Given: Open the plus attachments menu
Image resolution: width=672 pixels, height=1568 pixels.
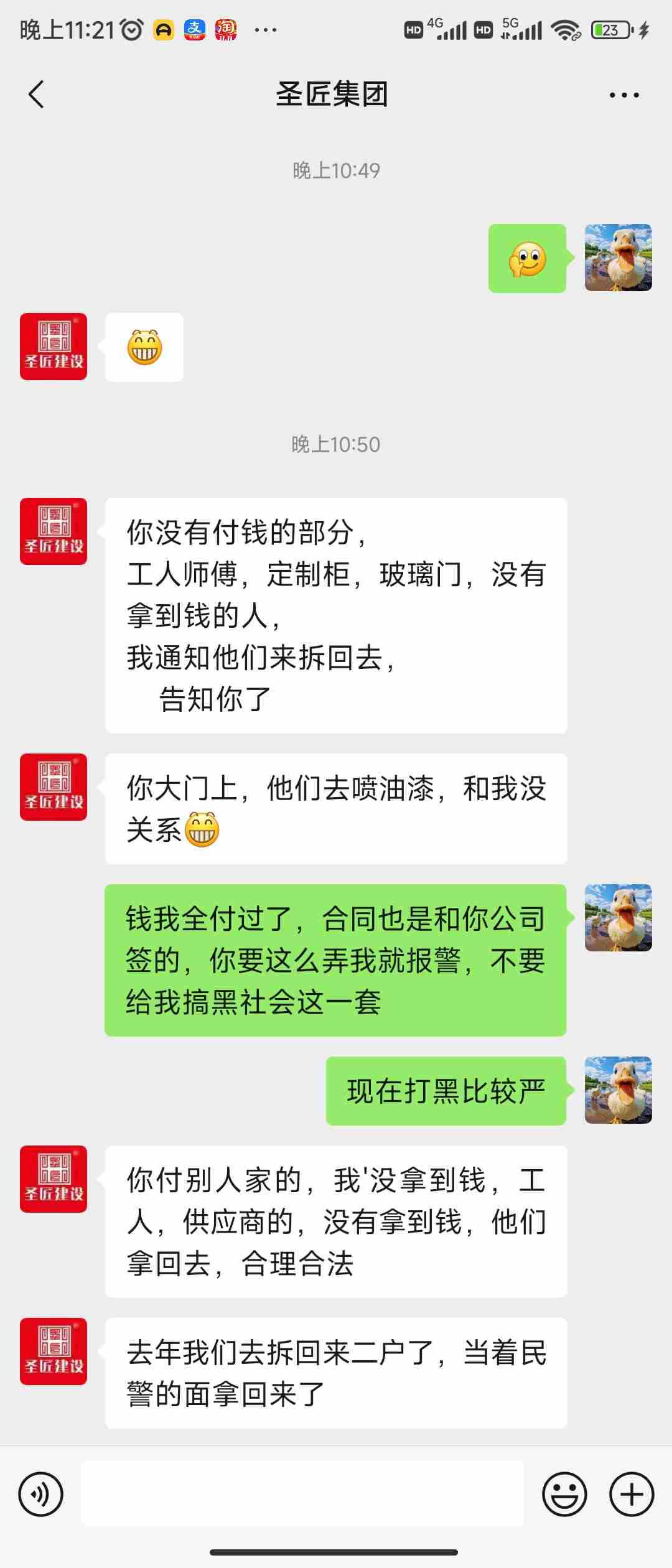Looking at the screenshot, I should [632, 1494].
